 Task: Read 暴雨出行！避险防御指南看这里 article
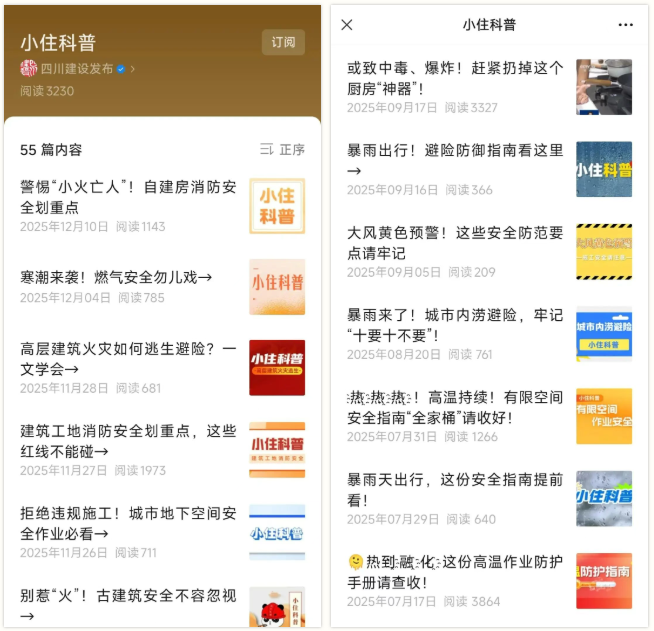455,161
